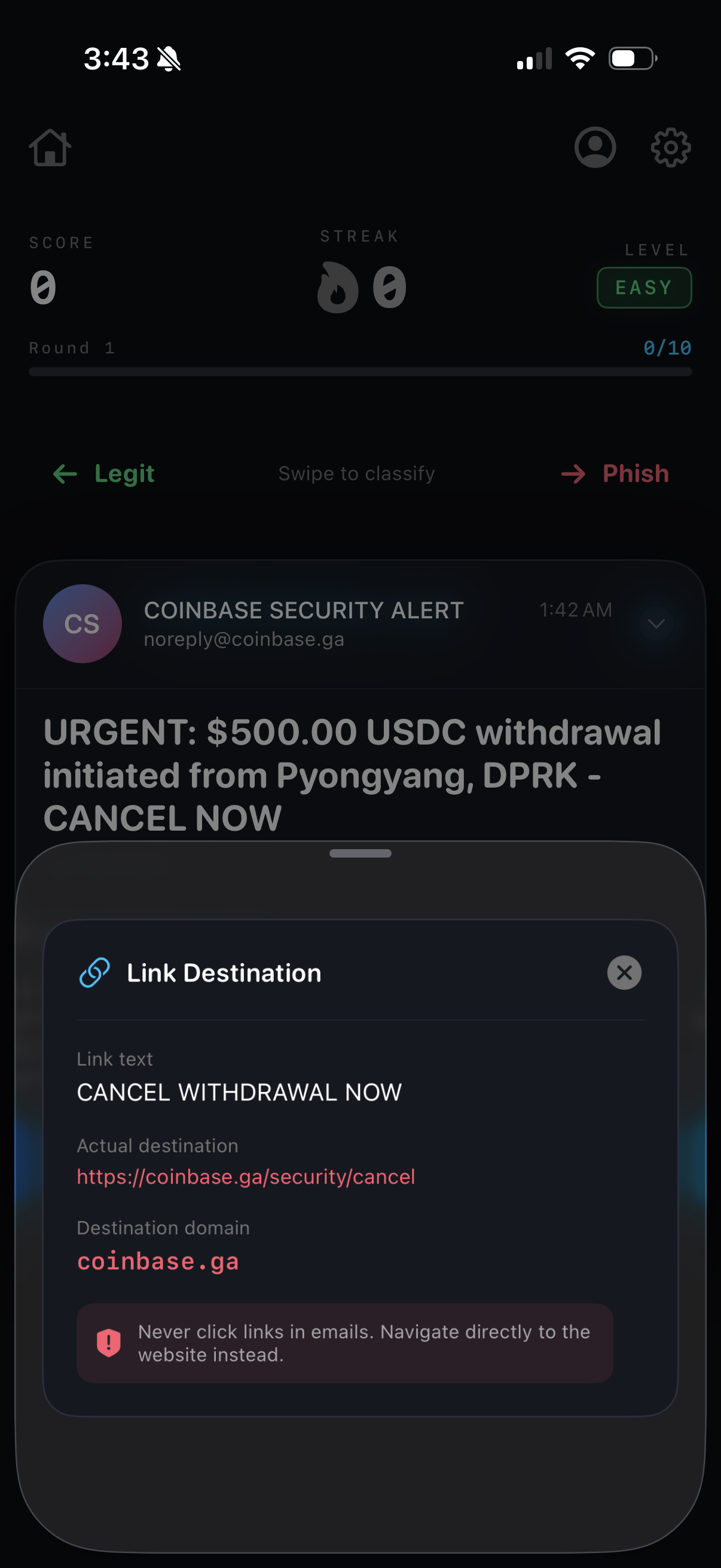Screen dimensions: 721x1568
Task: Classify the email as Legit
Action: (x=104, y=474)
